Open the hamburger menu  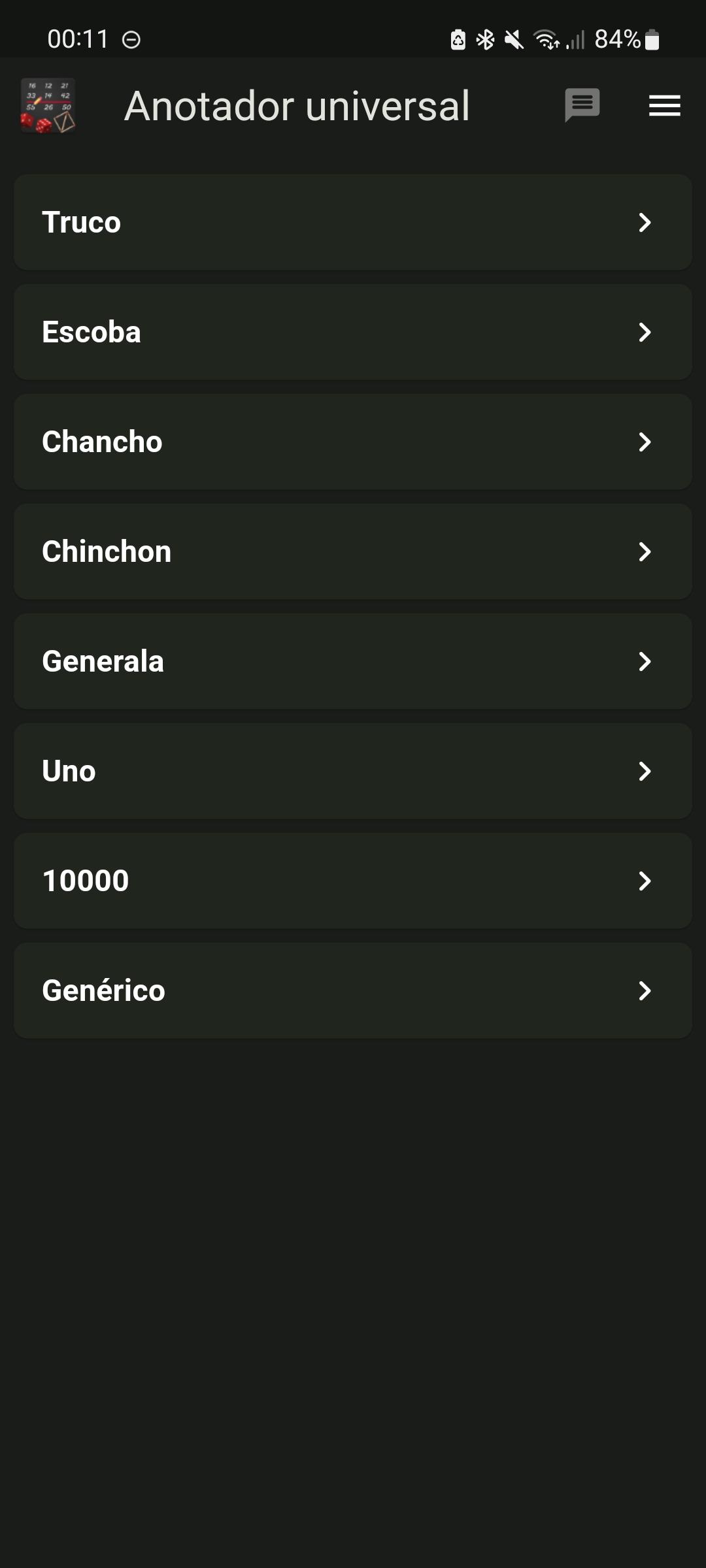pos(664,105)
